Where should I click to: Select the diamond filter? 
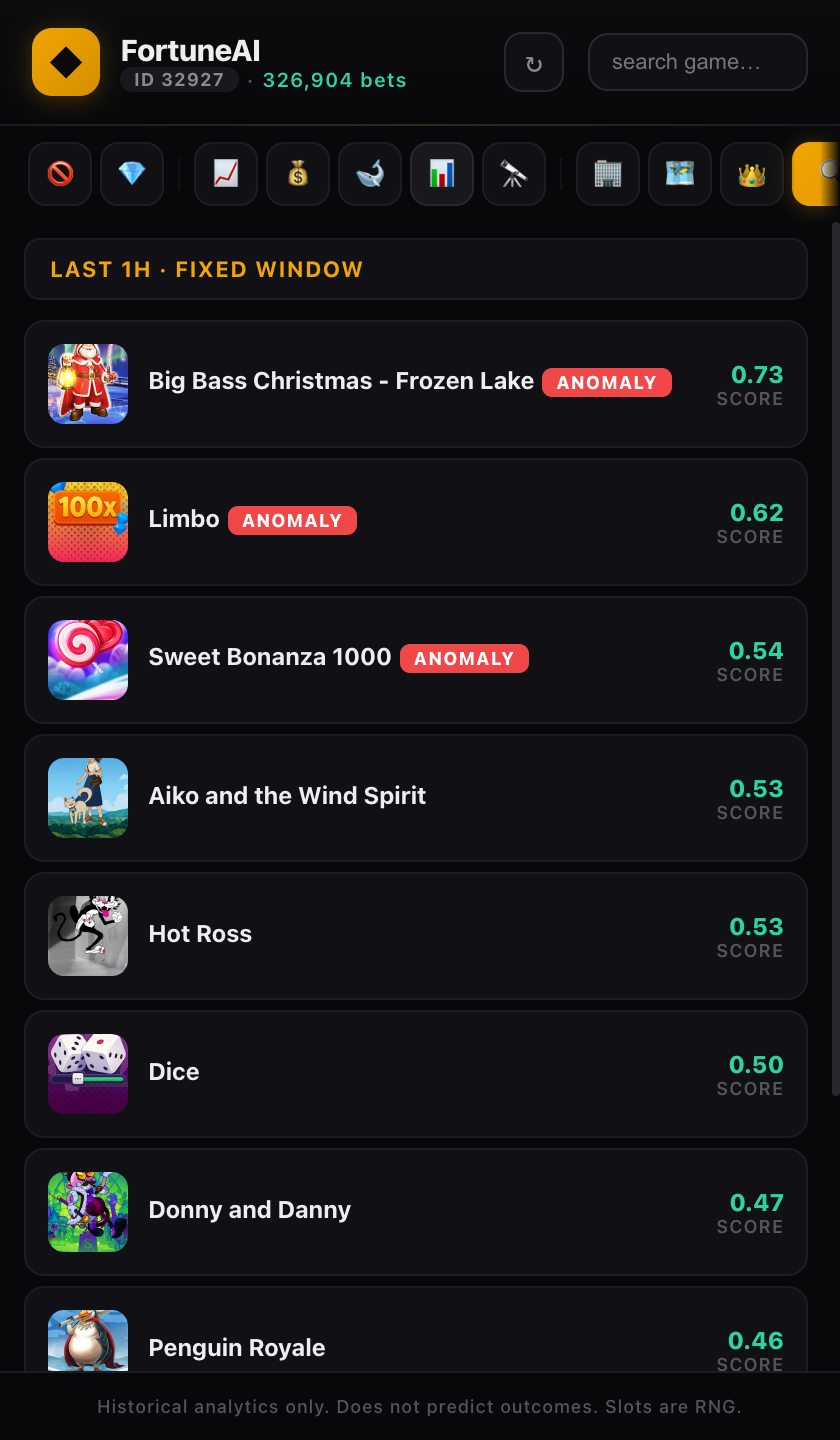[132, 174]
